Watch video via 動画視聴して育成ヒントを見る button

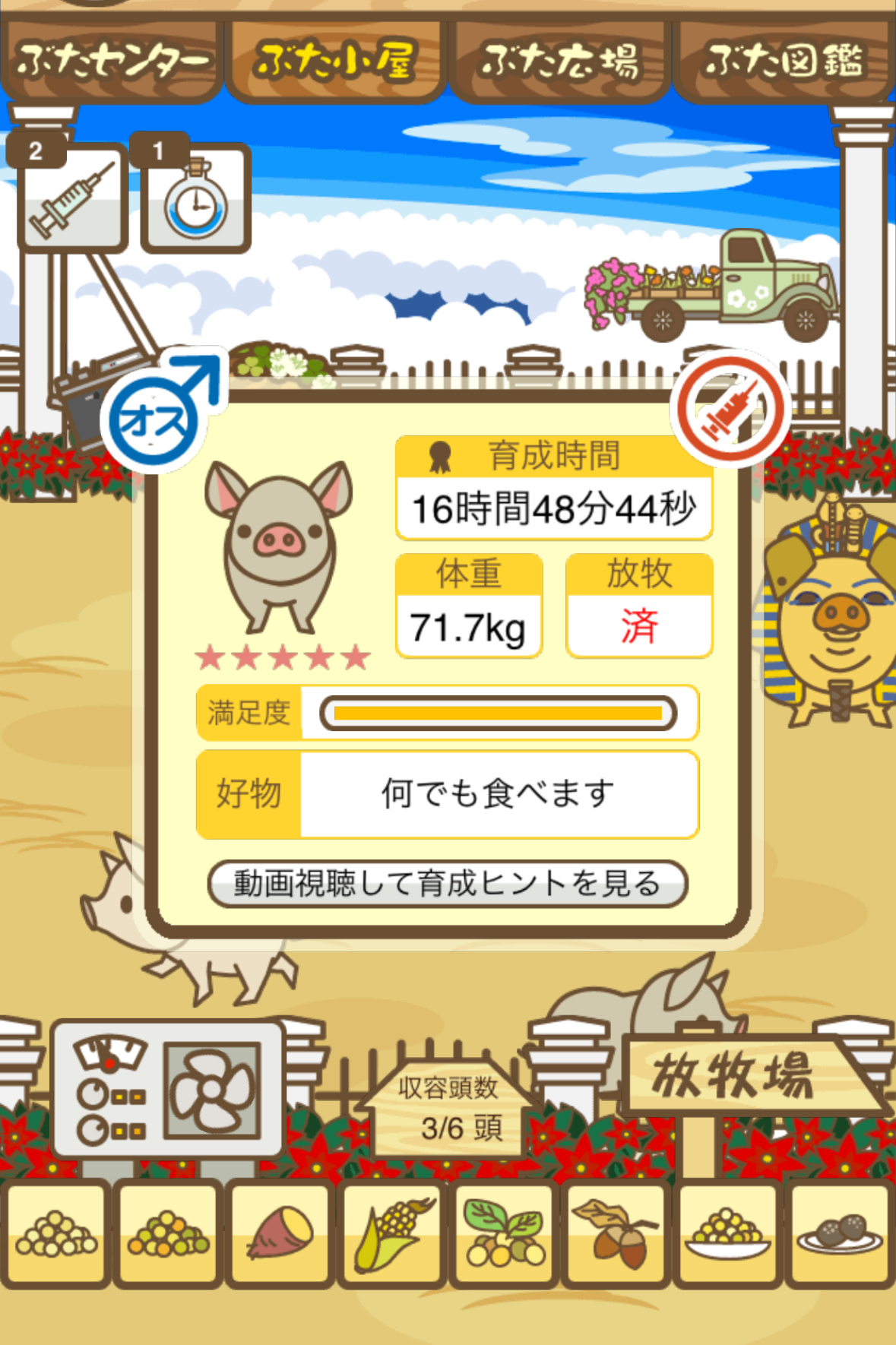coord(447,883)
